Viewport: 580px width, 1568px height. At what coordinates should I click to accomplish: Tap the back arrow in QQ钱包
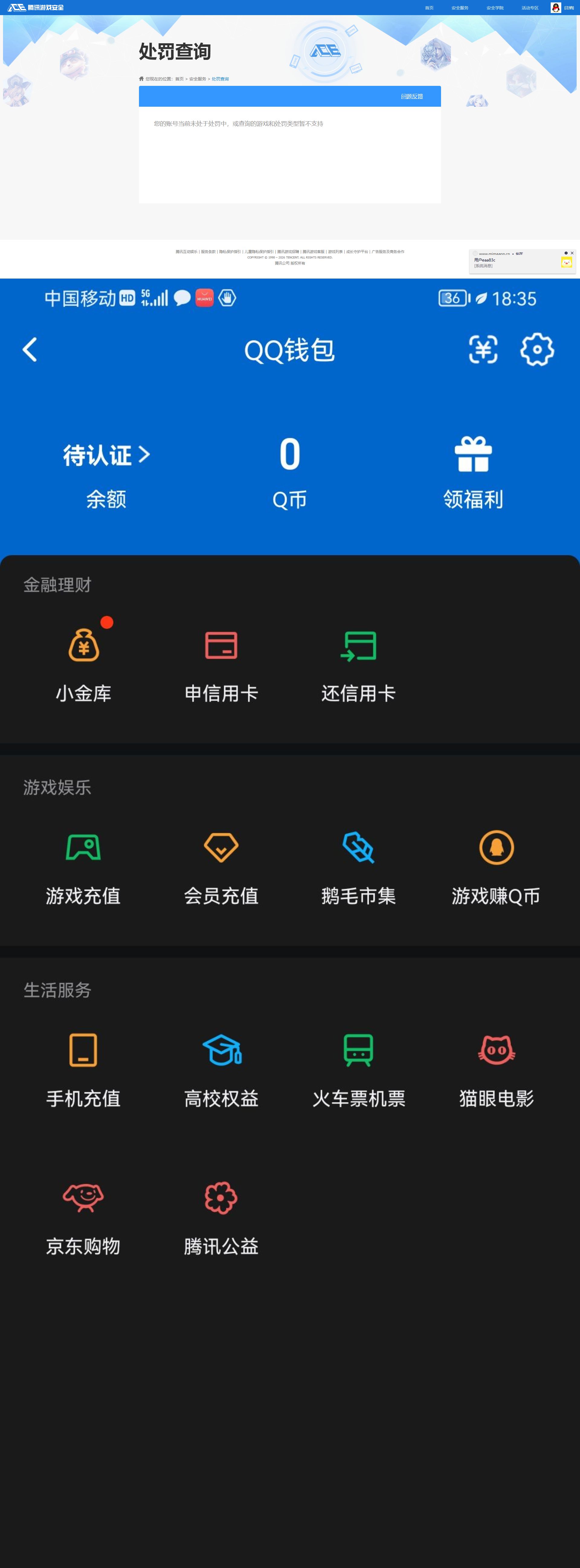29,349
